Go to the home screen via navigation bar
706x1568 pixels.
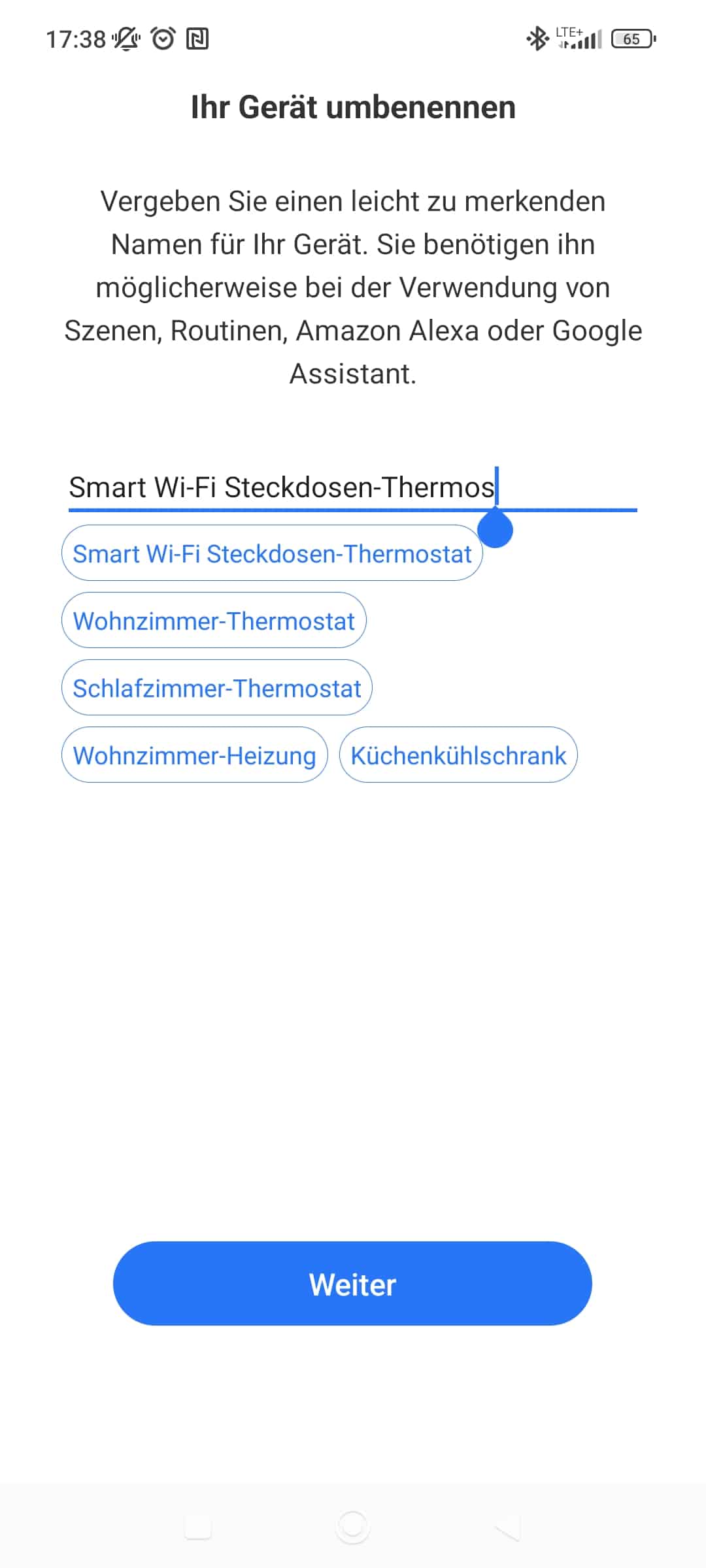pos(352,1527)
